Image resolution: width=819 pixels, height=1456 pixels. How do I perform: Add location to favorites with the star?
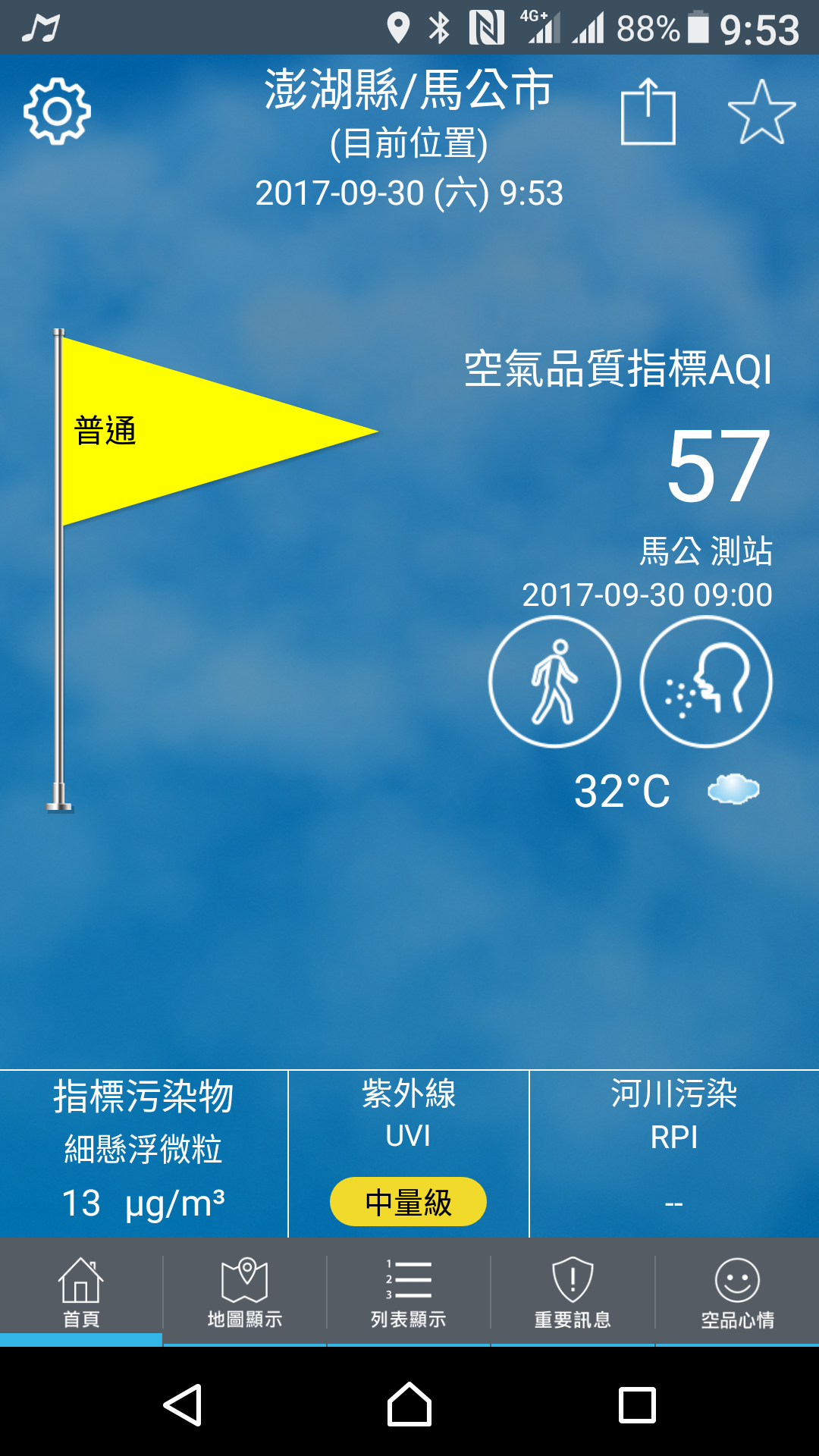pyautogui.click(x=761, y=112)
